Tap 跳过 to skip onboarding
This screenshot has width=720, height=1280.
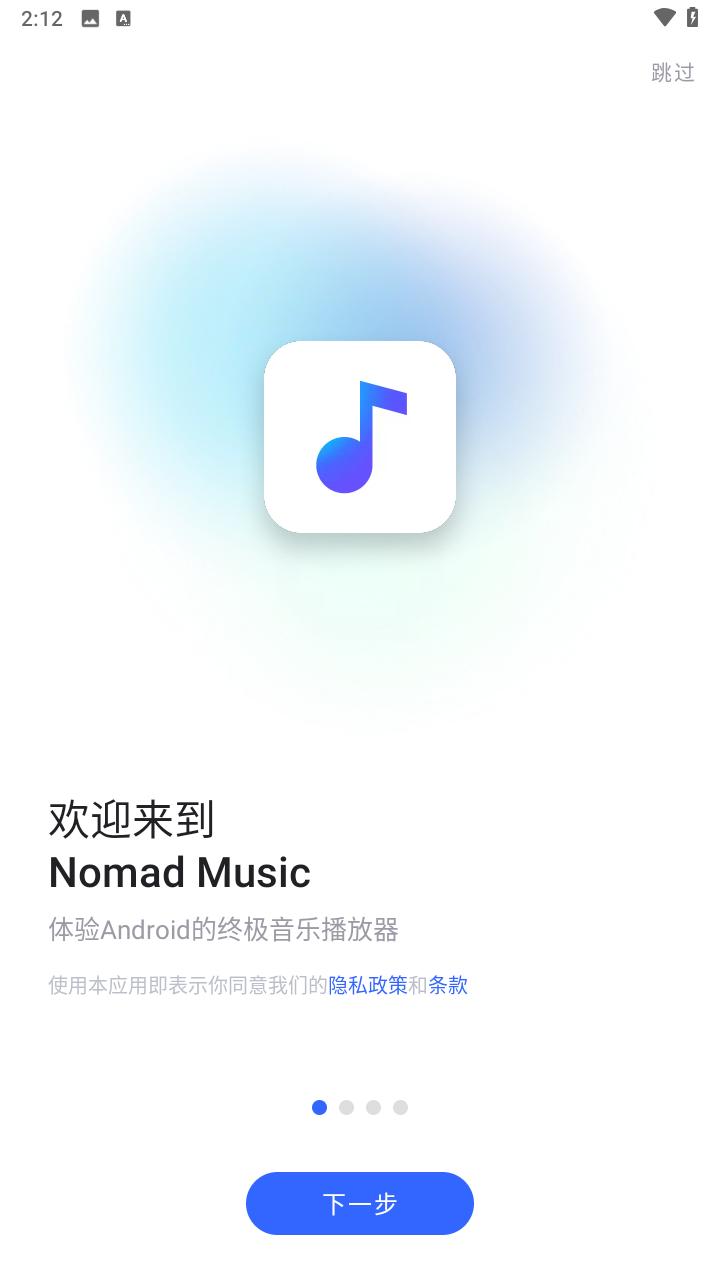pos(673,73)
